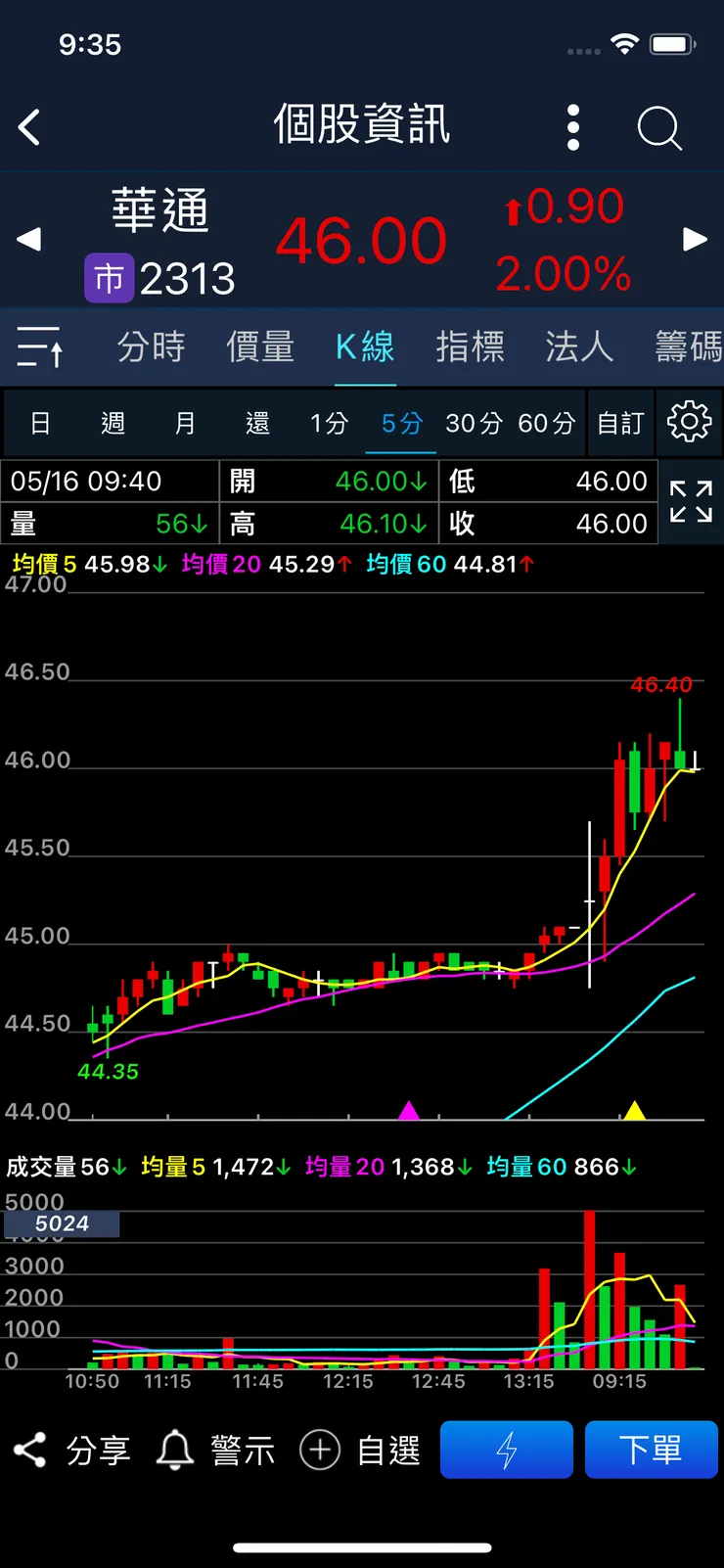Tap 下單 to place an order
724x1568 pixels.
651,1450
